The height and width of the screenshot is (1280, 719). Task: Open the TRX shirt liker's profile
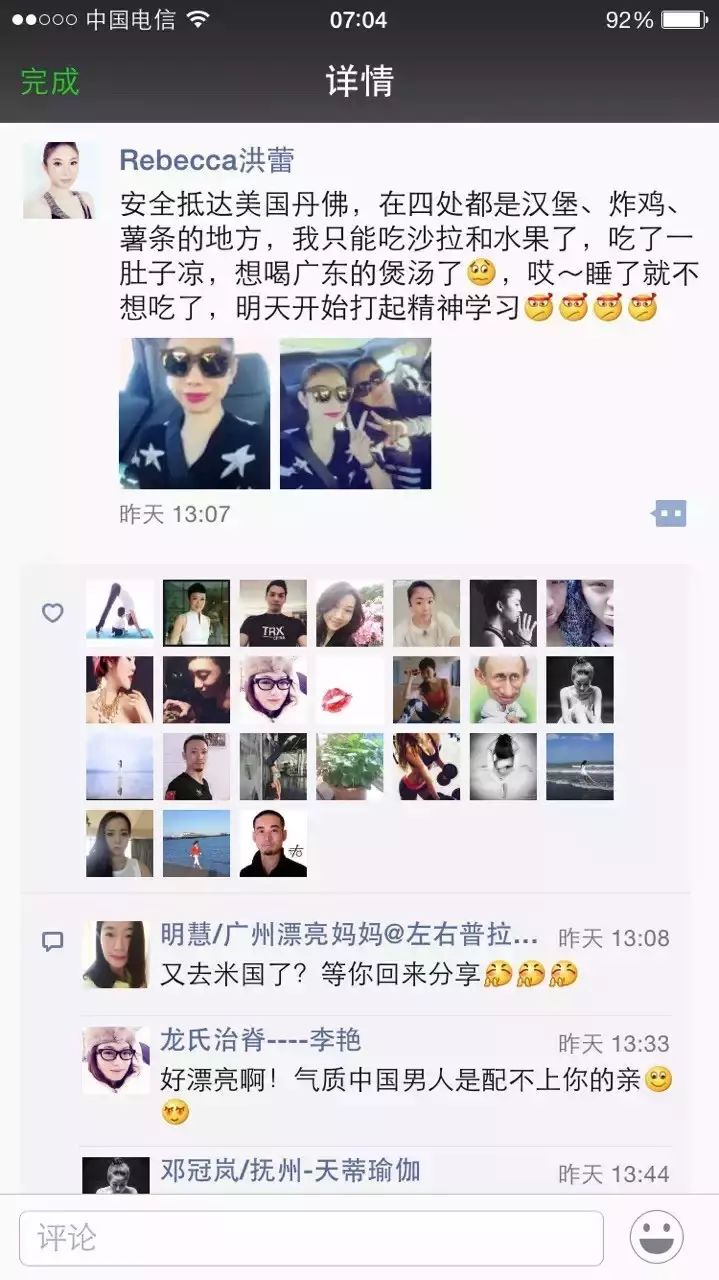tap(272, 613)
